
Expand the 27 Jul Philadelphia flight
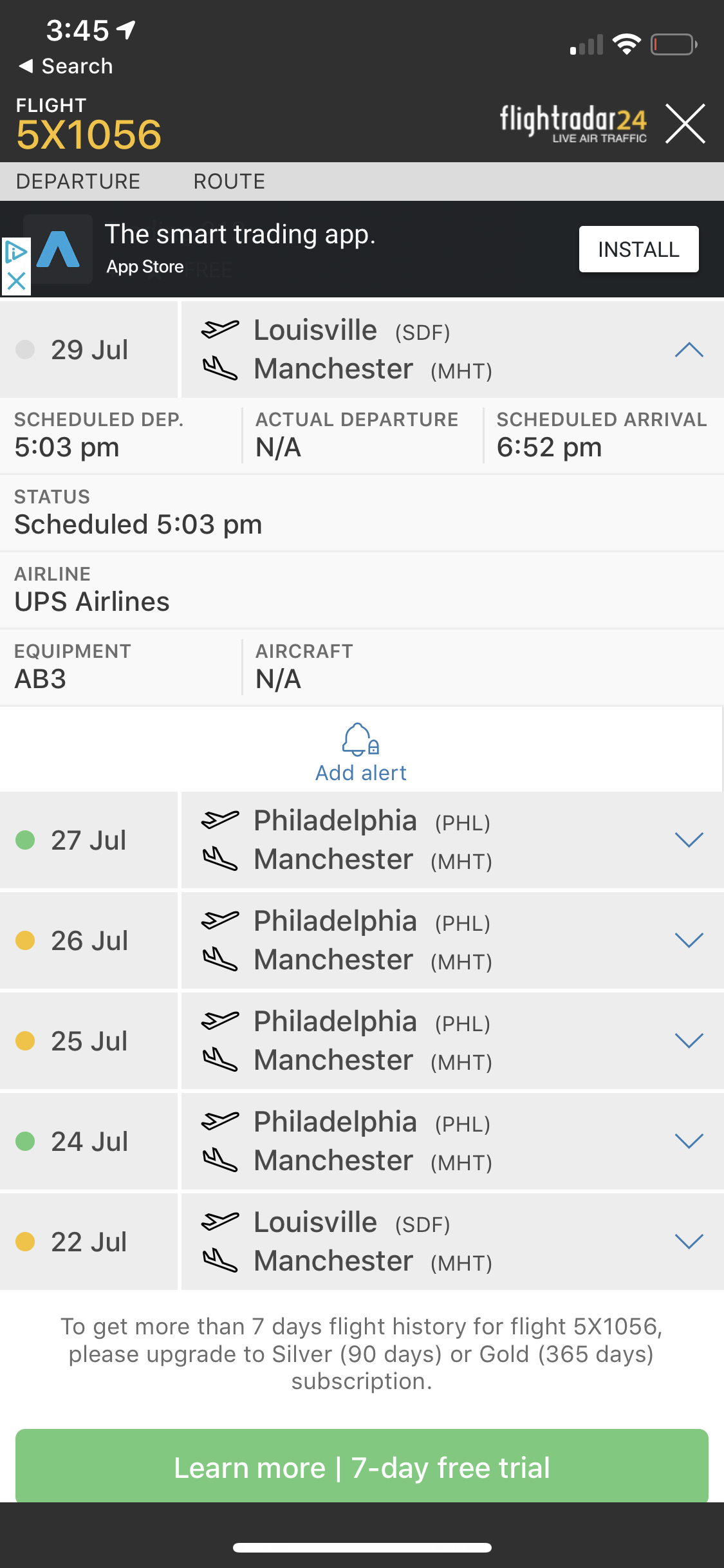click(689, 840)
